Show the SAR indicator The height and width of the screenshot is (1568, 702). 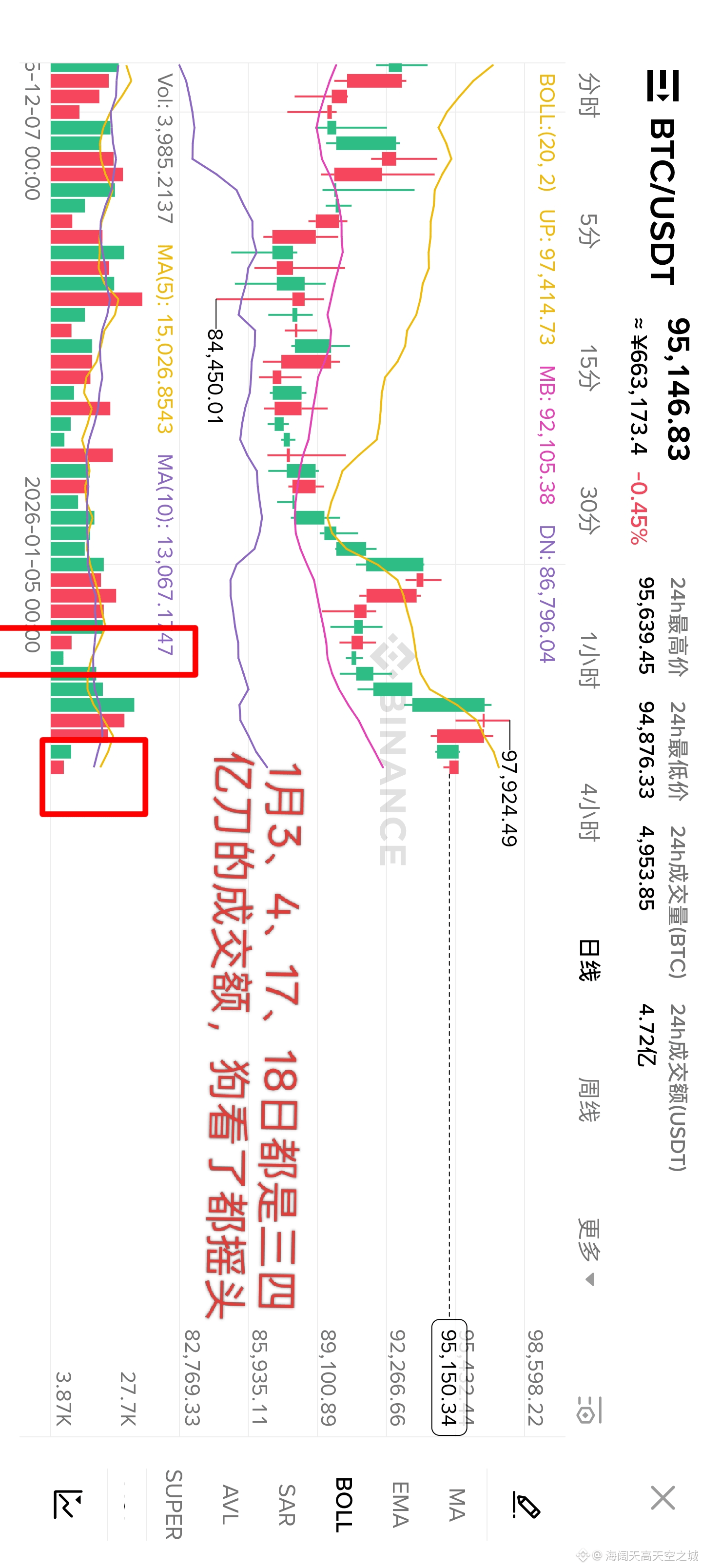(286, 1504)
